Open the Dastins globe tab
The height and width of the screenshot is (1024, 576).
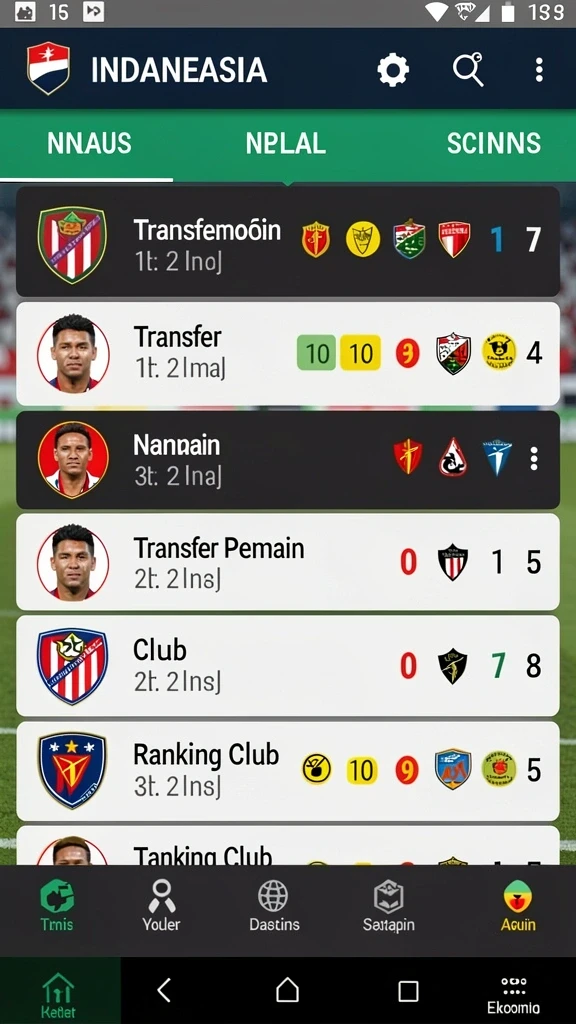[274, 905]
